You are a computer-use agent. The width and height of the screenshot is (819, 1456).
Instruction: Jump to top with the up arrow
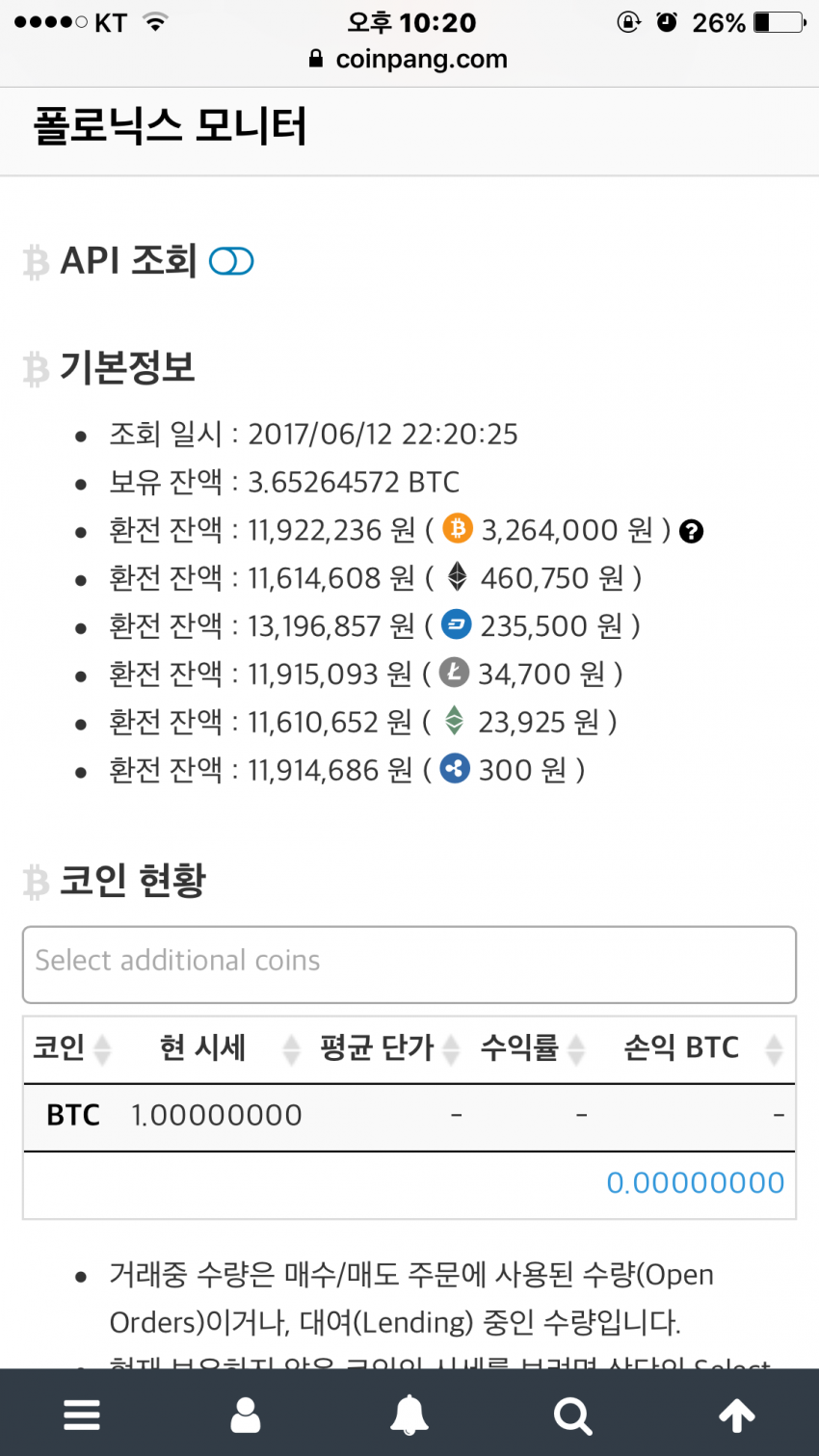(737, 1415)
